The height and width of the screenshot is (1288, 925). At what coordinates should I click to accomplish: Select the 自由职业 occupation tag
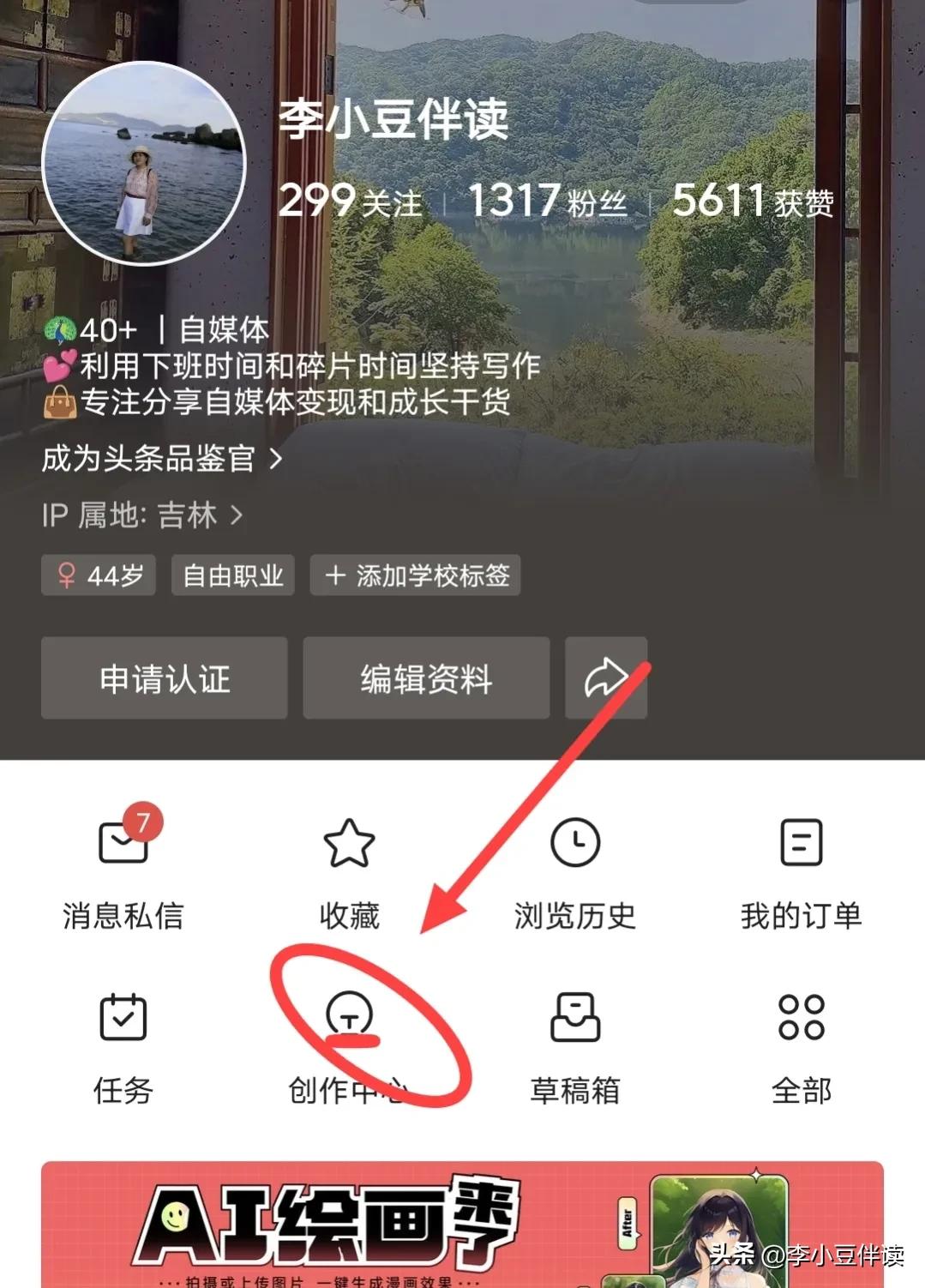(x=232, y=575)
